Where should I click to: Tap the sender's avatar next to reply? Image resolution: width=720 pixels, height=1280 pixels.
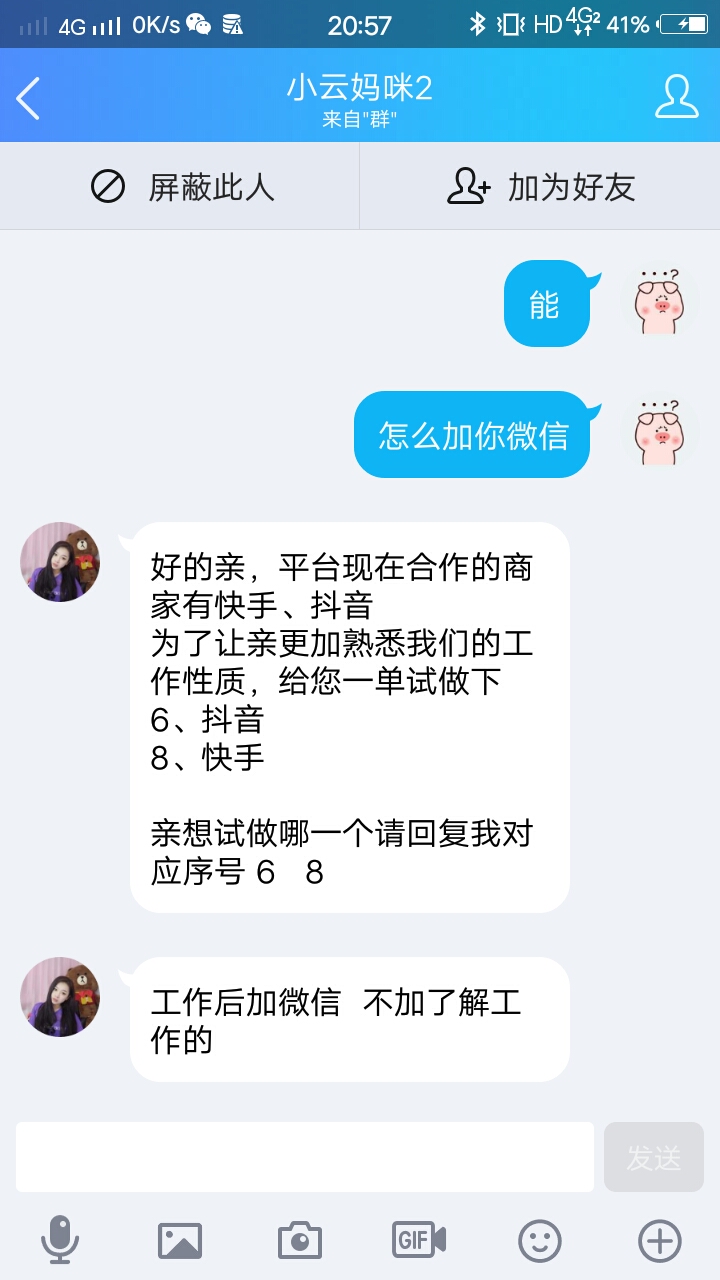pos(59,562)
